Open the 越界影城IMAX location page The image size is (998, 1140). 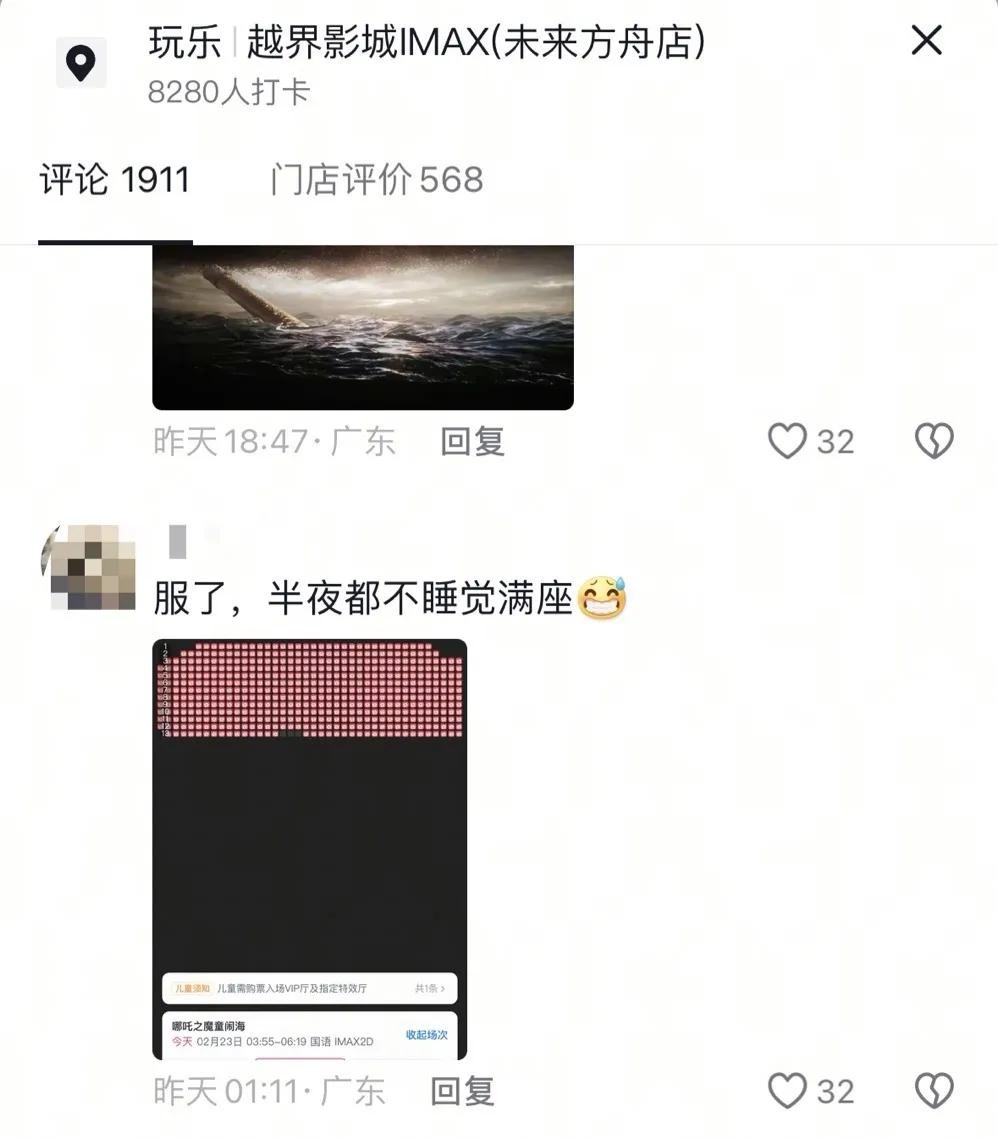pos(427,43)
